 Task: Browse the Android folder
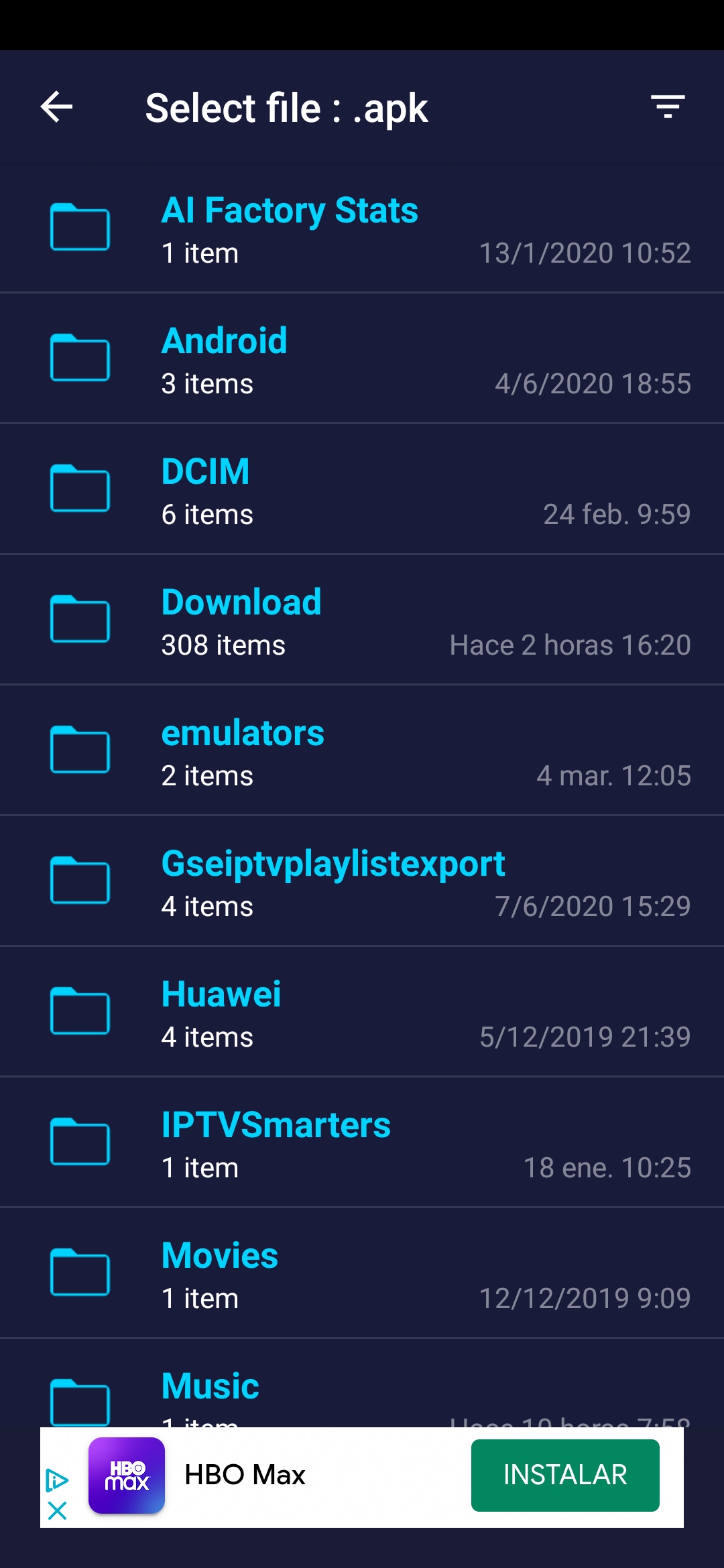[362, 359]
